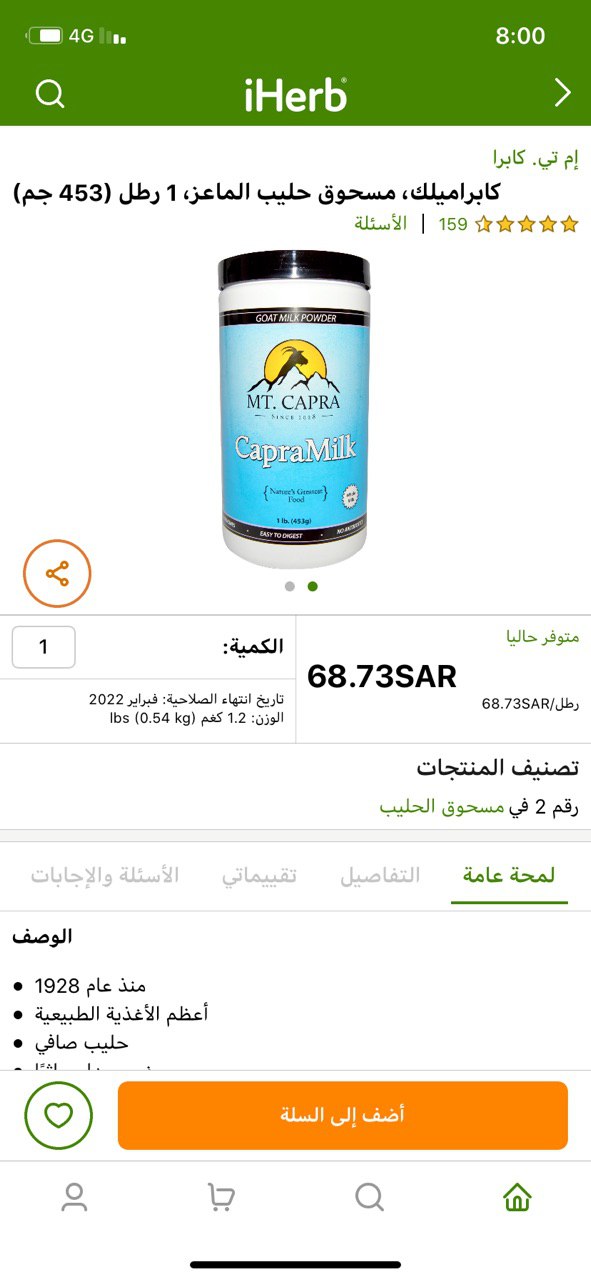Open the 159 reviews link
This screenshot has height=1280, width=591.
(452, 224)
